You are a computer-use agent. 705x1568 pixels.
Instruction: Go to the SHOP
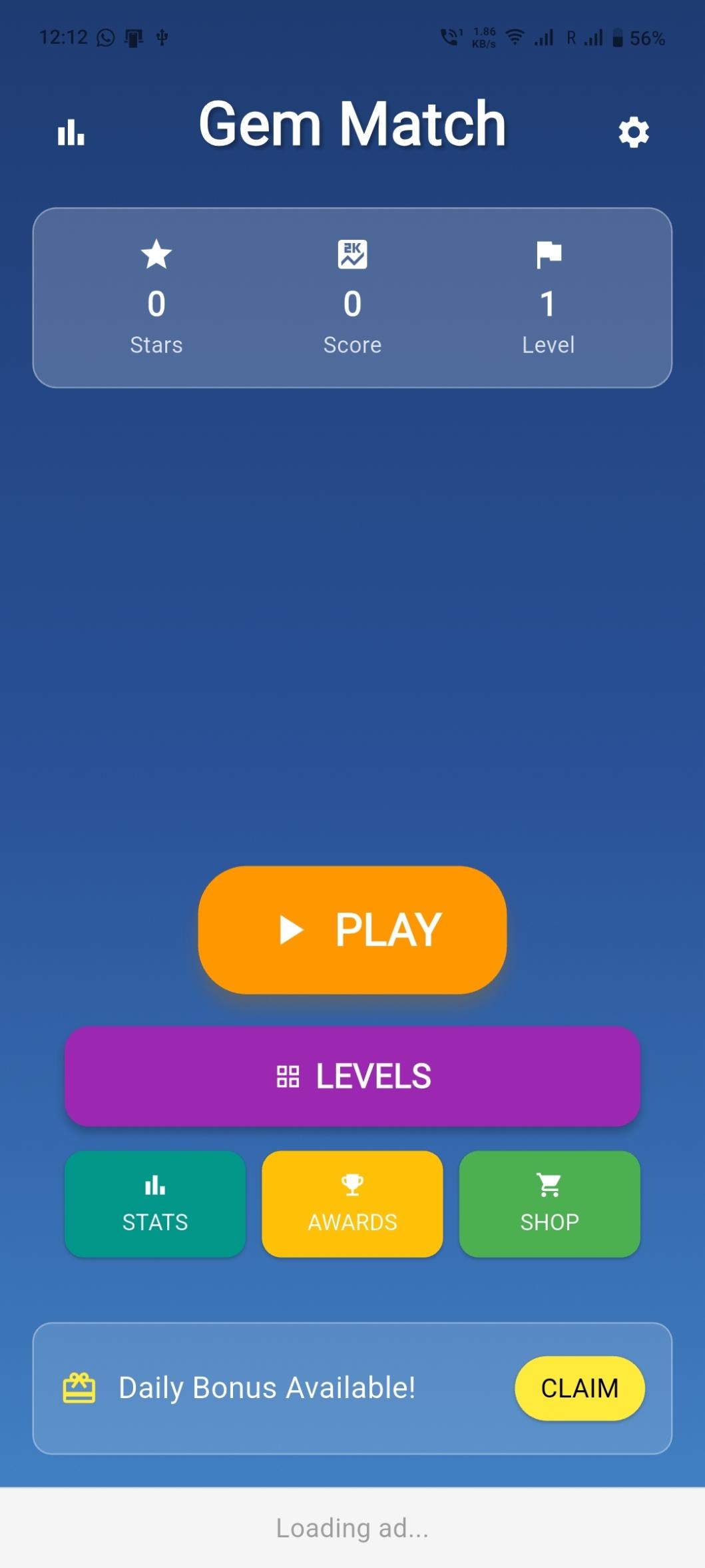[549, 1204]
